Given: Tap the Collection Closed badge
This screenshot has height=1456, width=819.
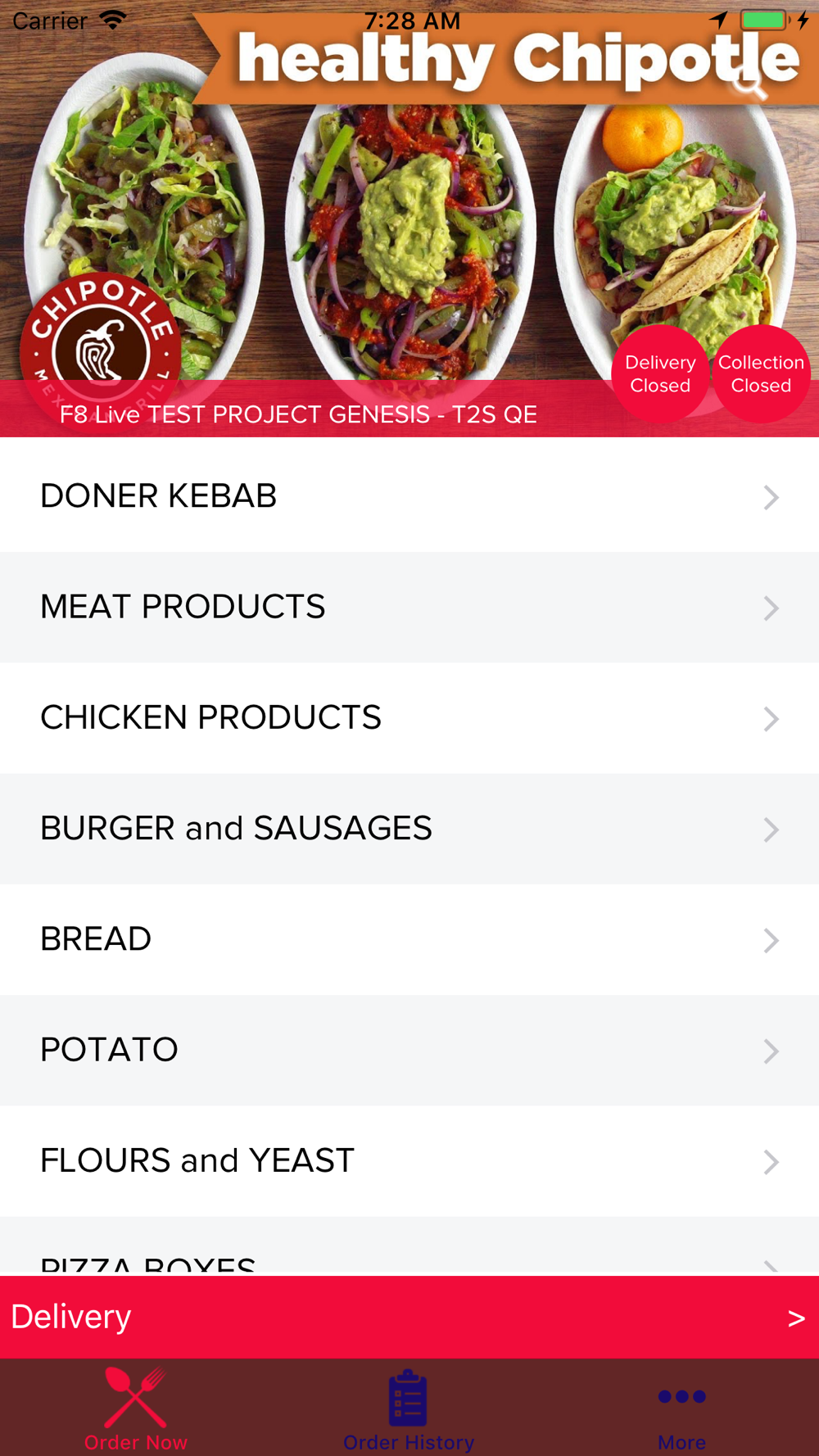Looking at the screenshot, I should [x=761, y=374].
